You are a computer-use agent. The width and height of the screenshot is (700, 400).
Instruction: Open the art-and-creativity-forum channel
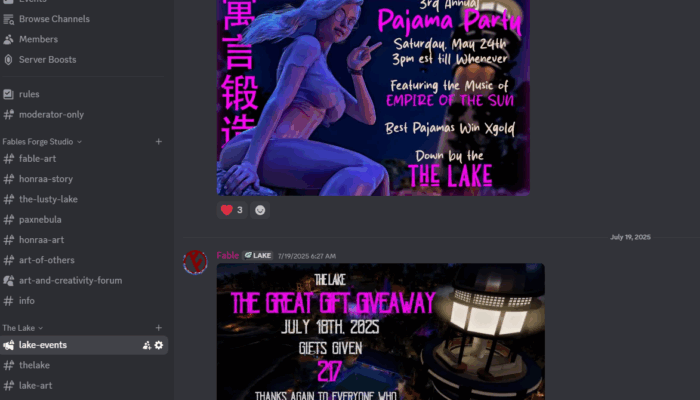(70, 280)
